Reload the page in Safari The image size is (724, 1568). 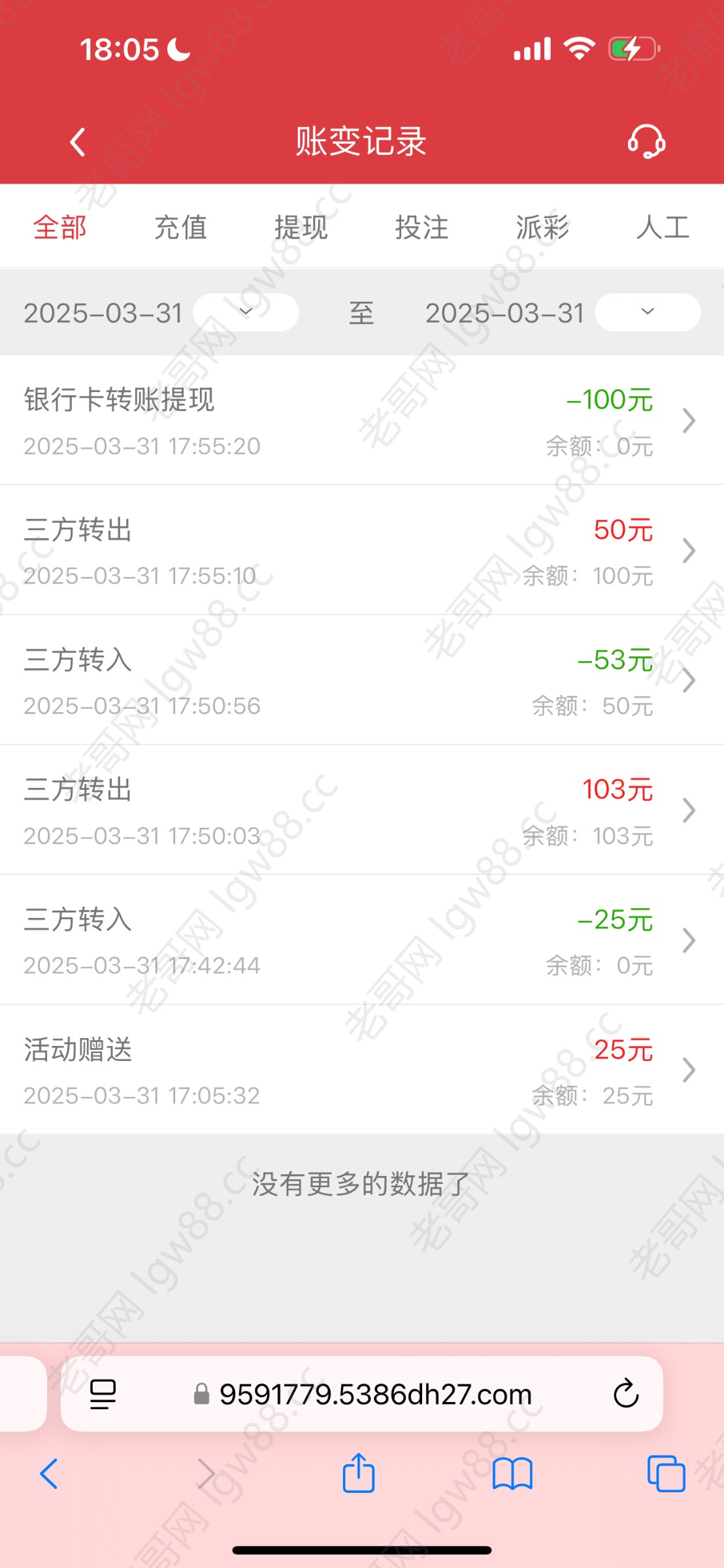coord(626,1394)
